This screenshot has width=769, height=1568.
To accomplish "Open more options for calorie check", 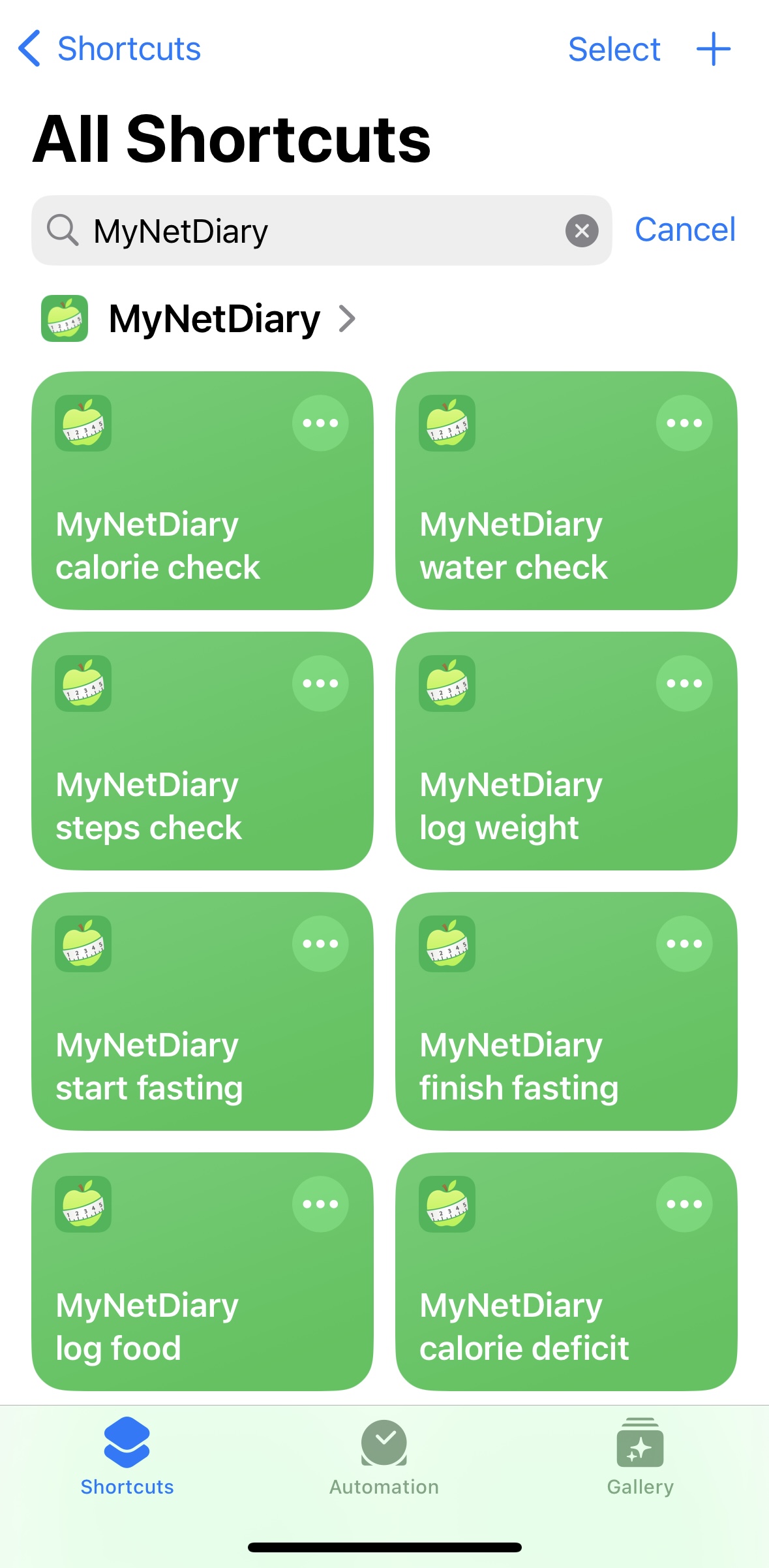I will [320, 423].
